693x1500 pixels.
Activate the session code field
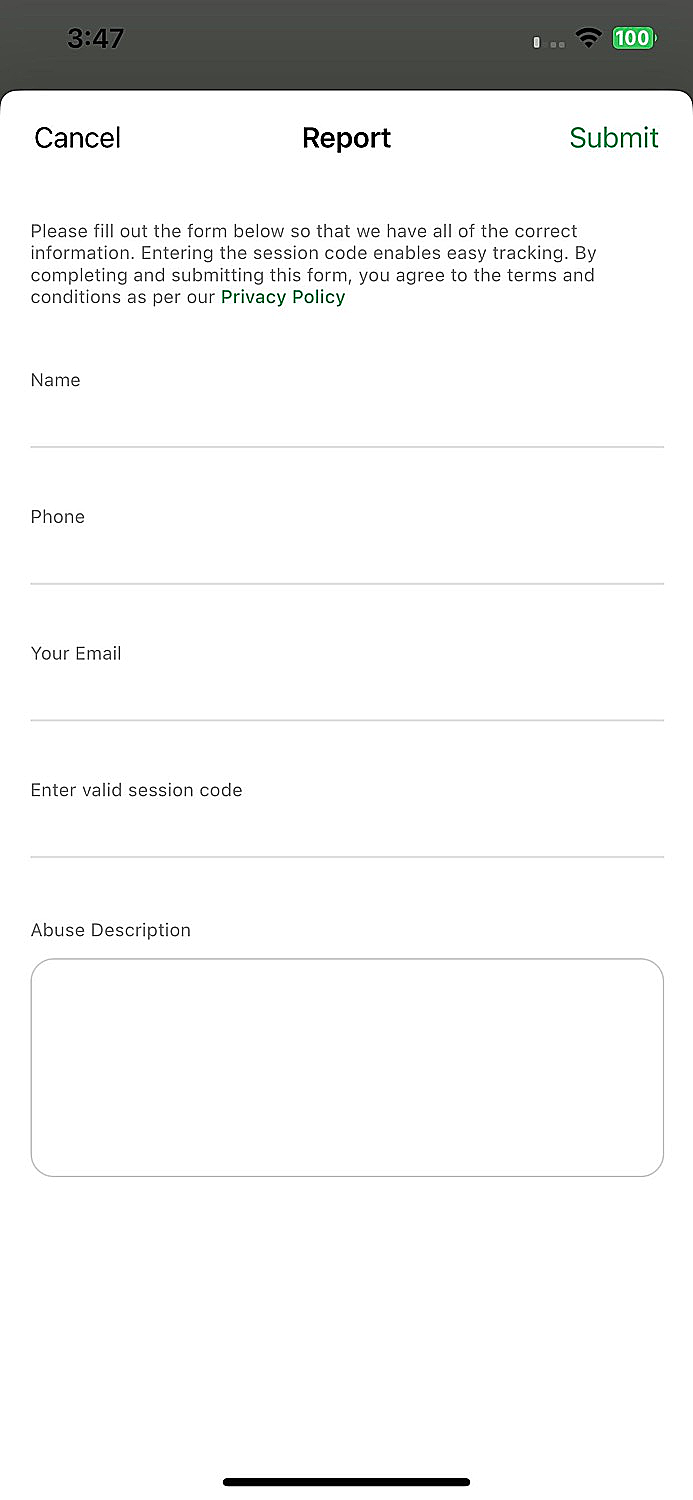347,833
